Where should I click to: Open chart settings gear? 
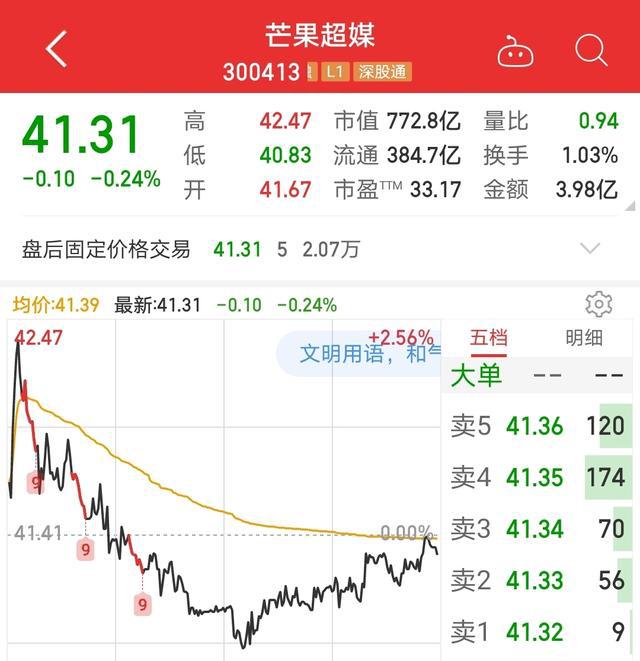pos(599,304)
